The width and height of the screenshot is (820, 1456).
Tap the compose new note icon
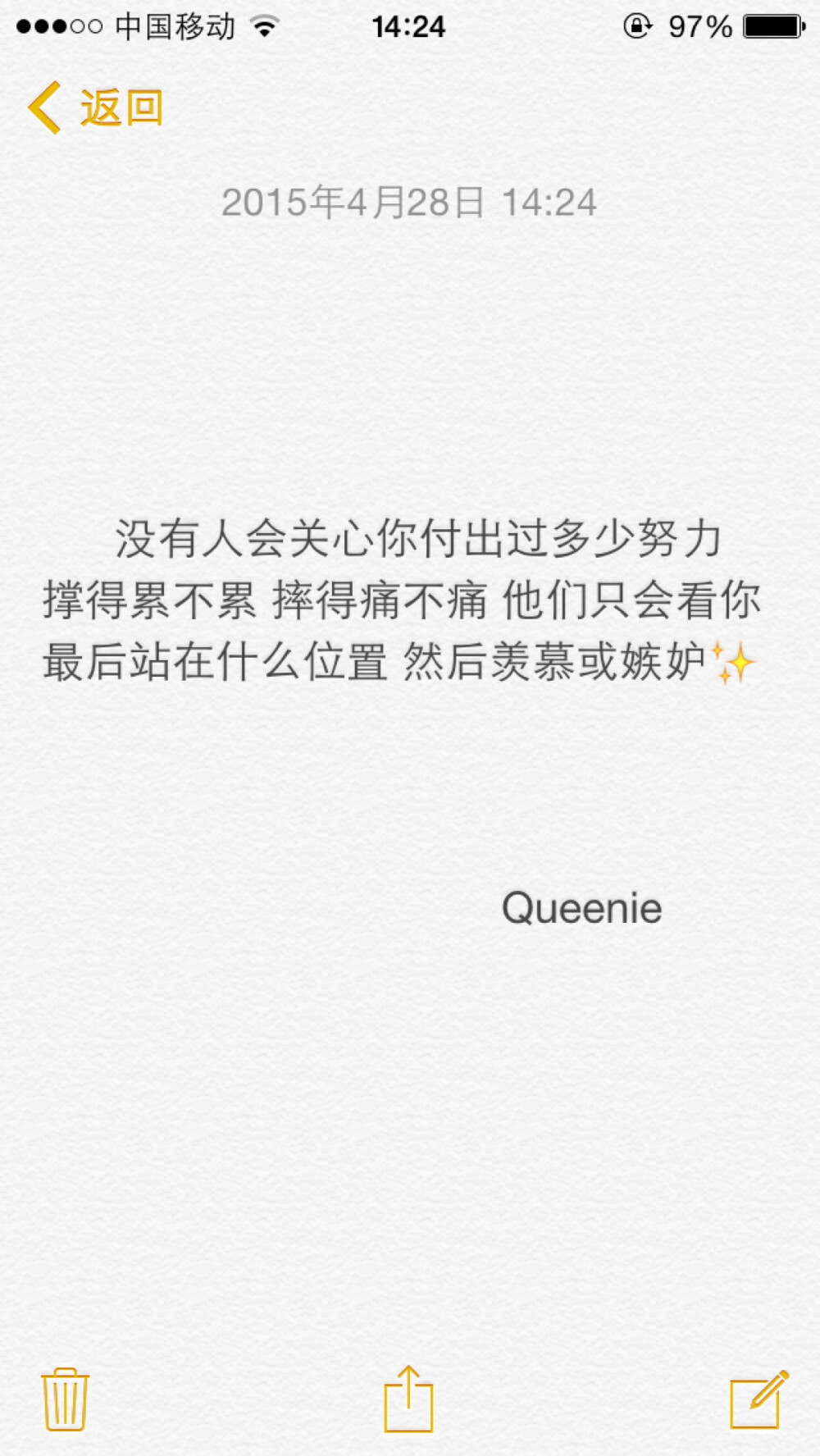click(x=755, y=1401)
